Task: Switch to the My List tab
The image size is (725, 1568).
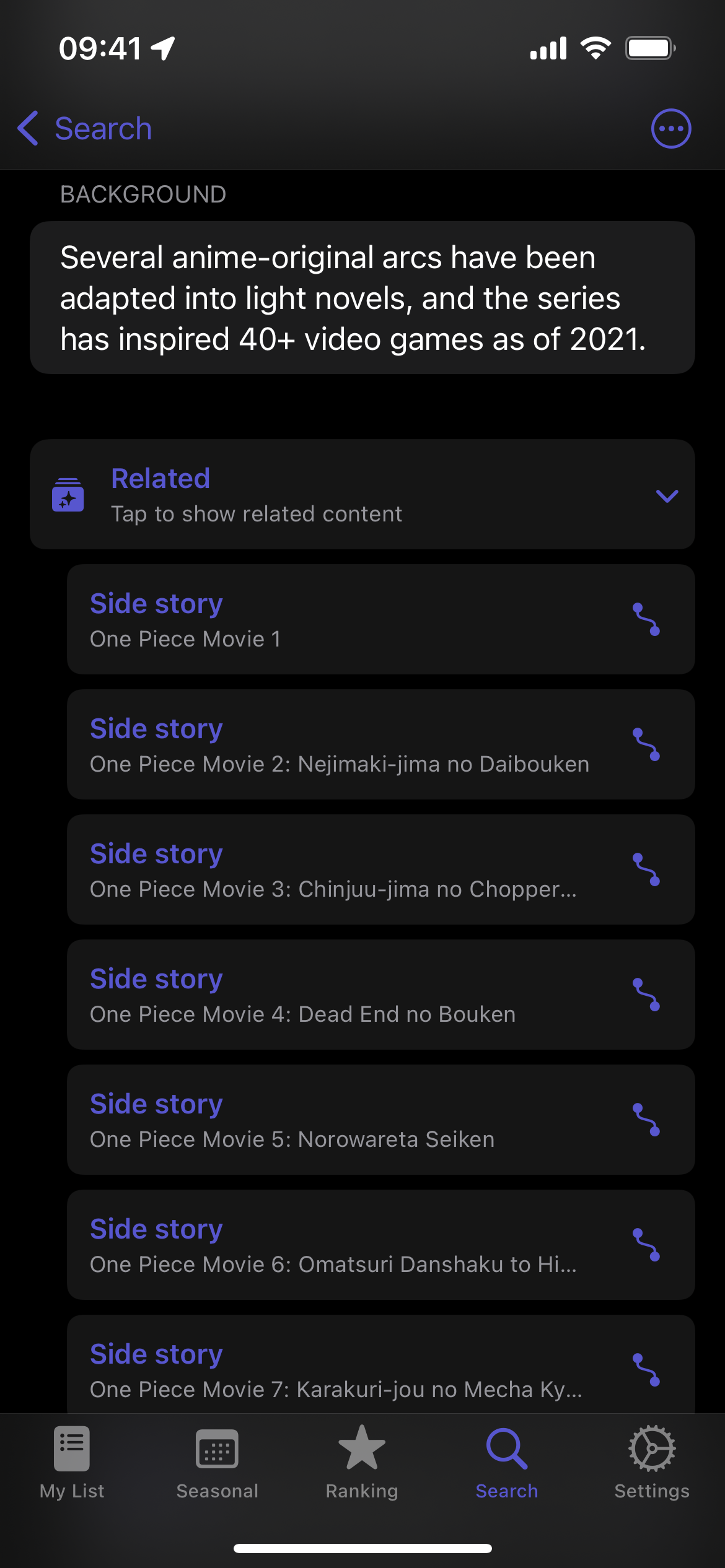Action: tap(72, 1461)
